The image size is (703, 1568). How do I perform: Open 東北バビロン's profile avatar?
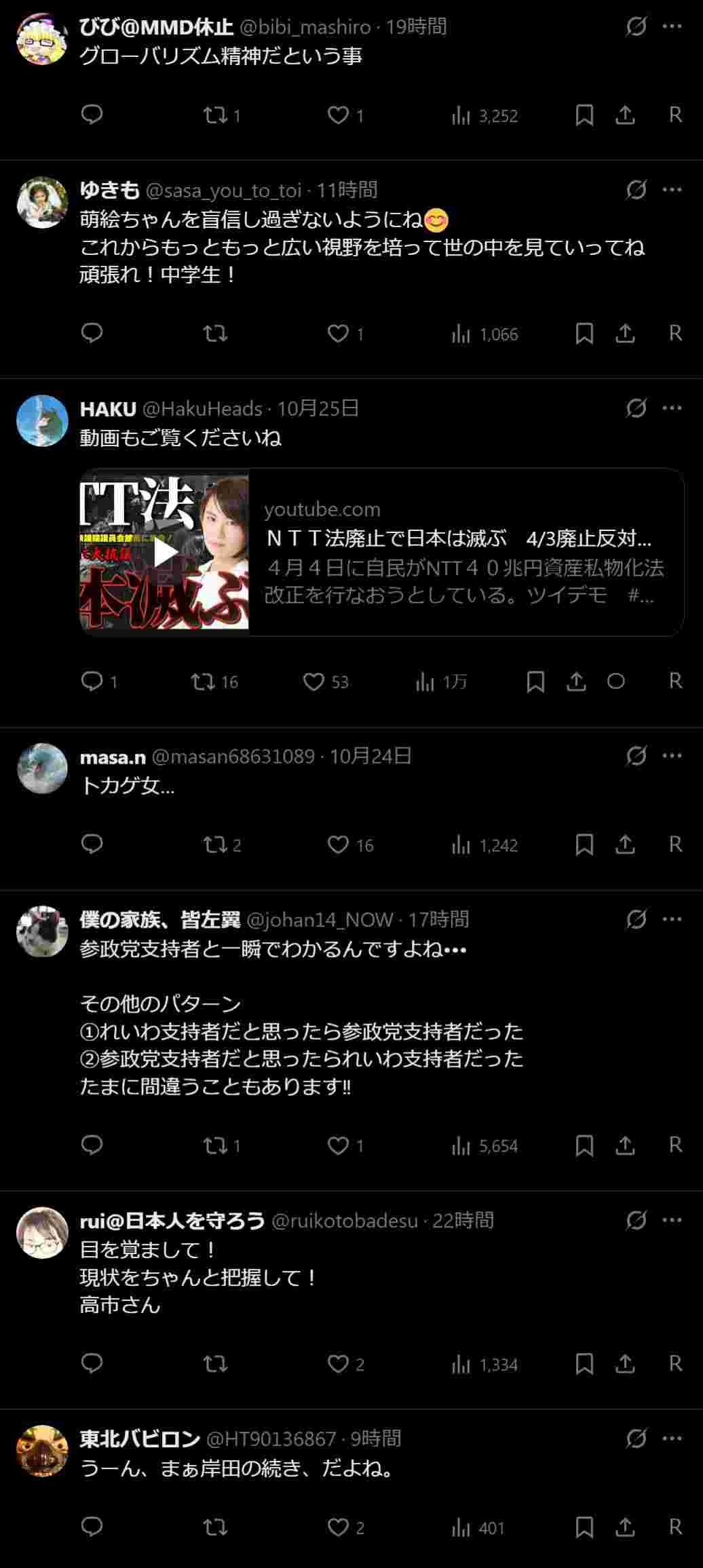point(42,1451)
